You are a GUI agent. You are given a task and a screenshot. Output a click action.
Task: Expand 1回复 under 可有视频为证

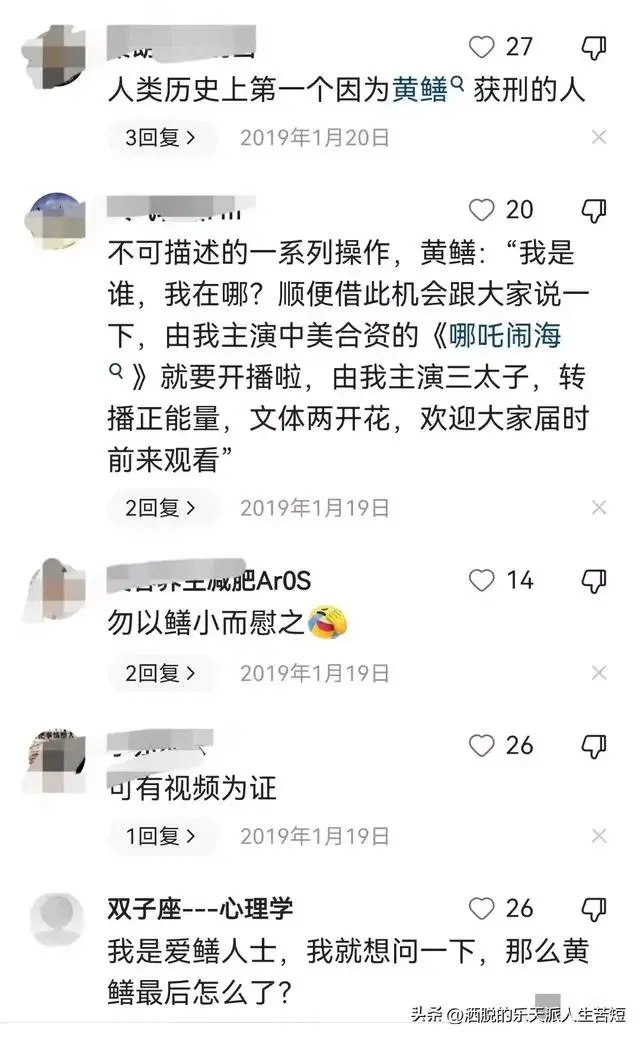coord(160,836)
